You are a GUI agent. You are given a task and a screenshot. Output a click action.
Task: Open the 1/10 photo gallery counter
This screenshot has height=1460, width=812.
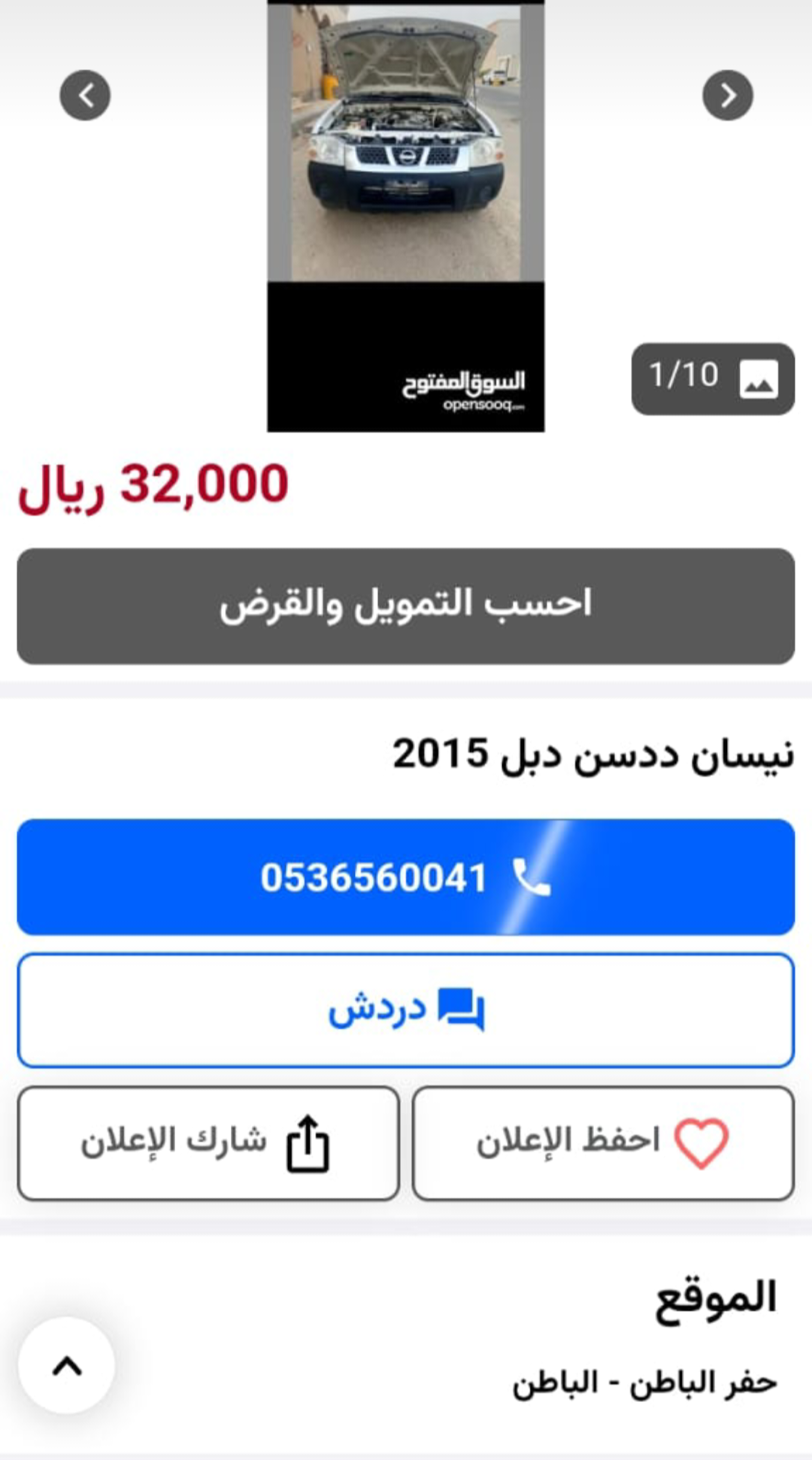[713, 378]
